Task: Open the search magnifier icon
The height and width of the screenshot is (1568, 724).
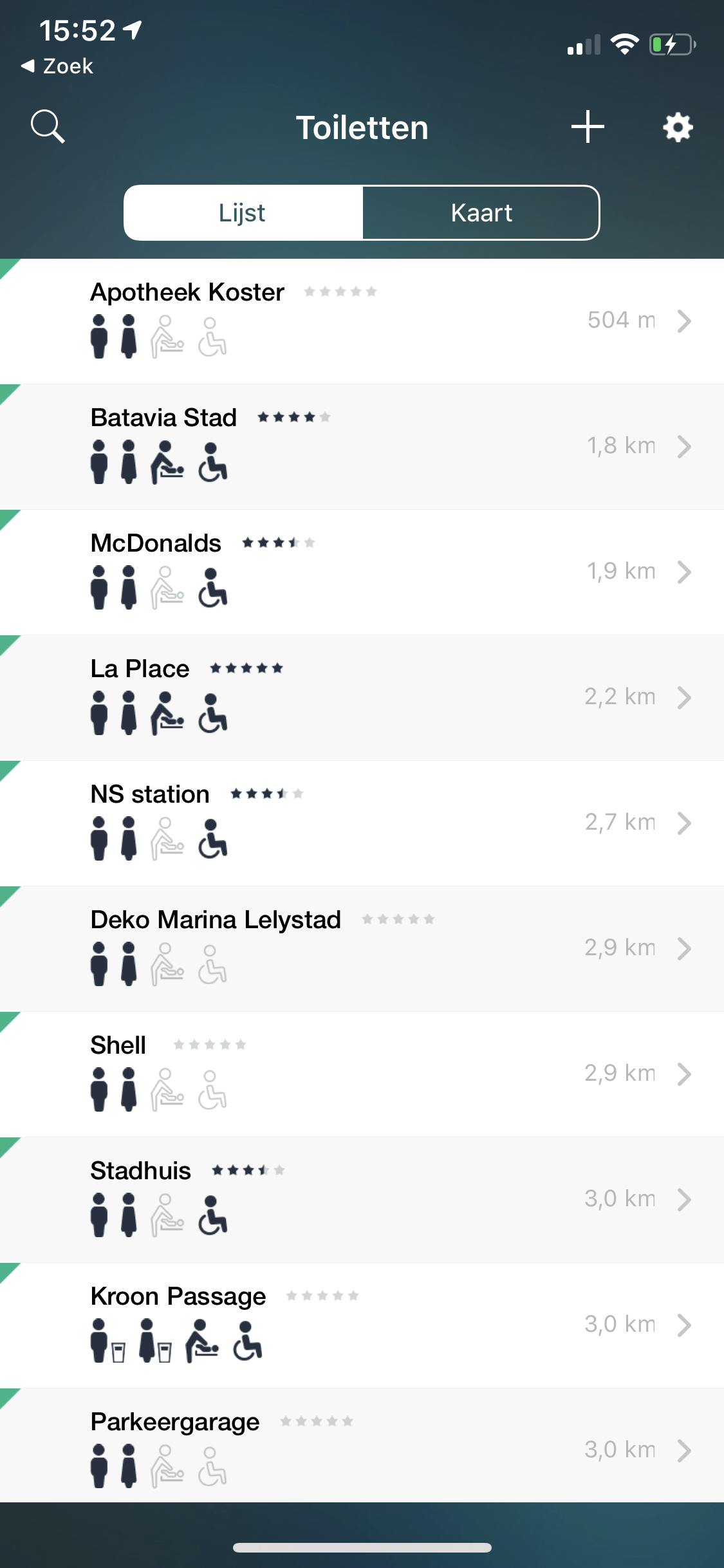Action: pos(48,126)
